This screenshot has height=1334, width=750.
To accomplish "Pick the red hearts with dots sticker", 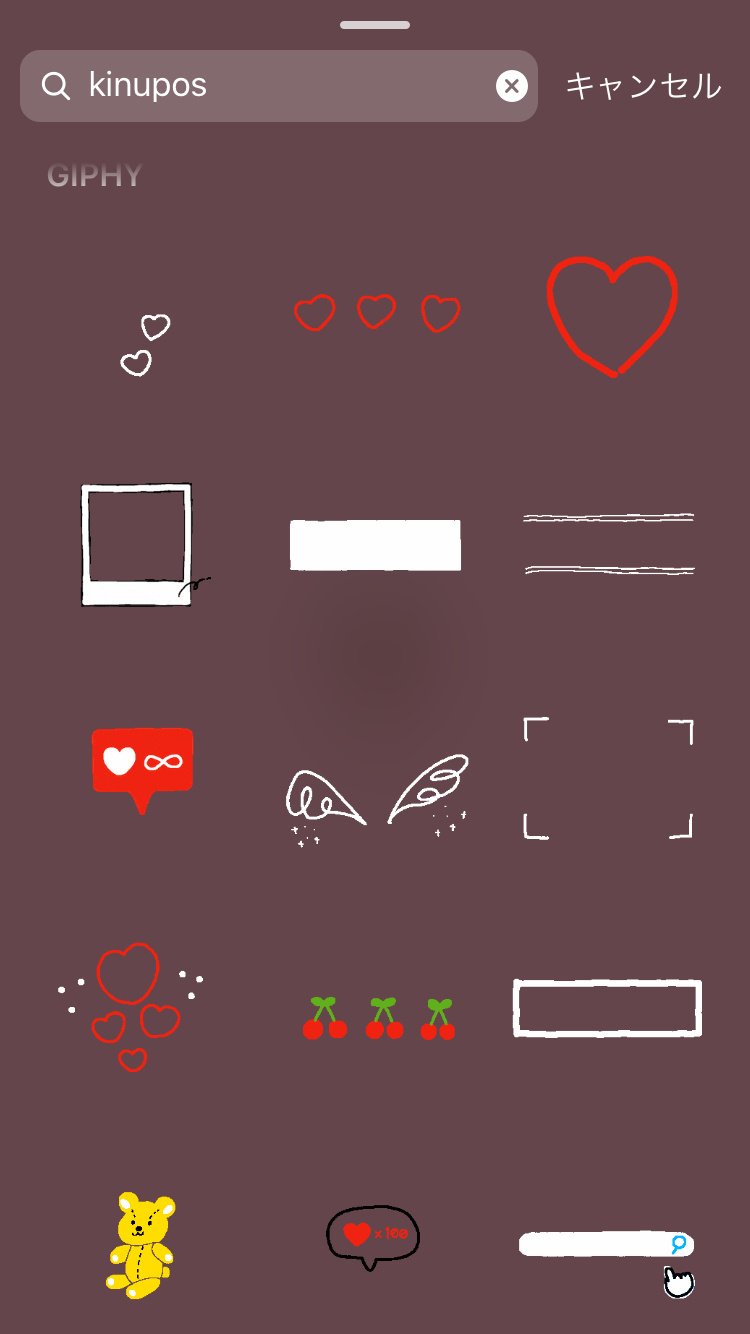I will point(131,1005).
